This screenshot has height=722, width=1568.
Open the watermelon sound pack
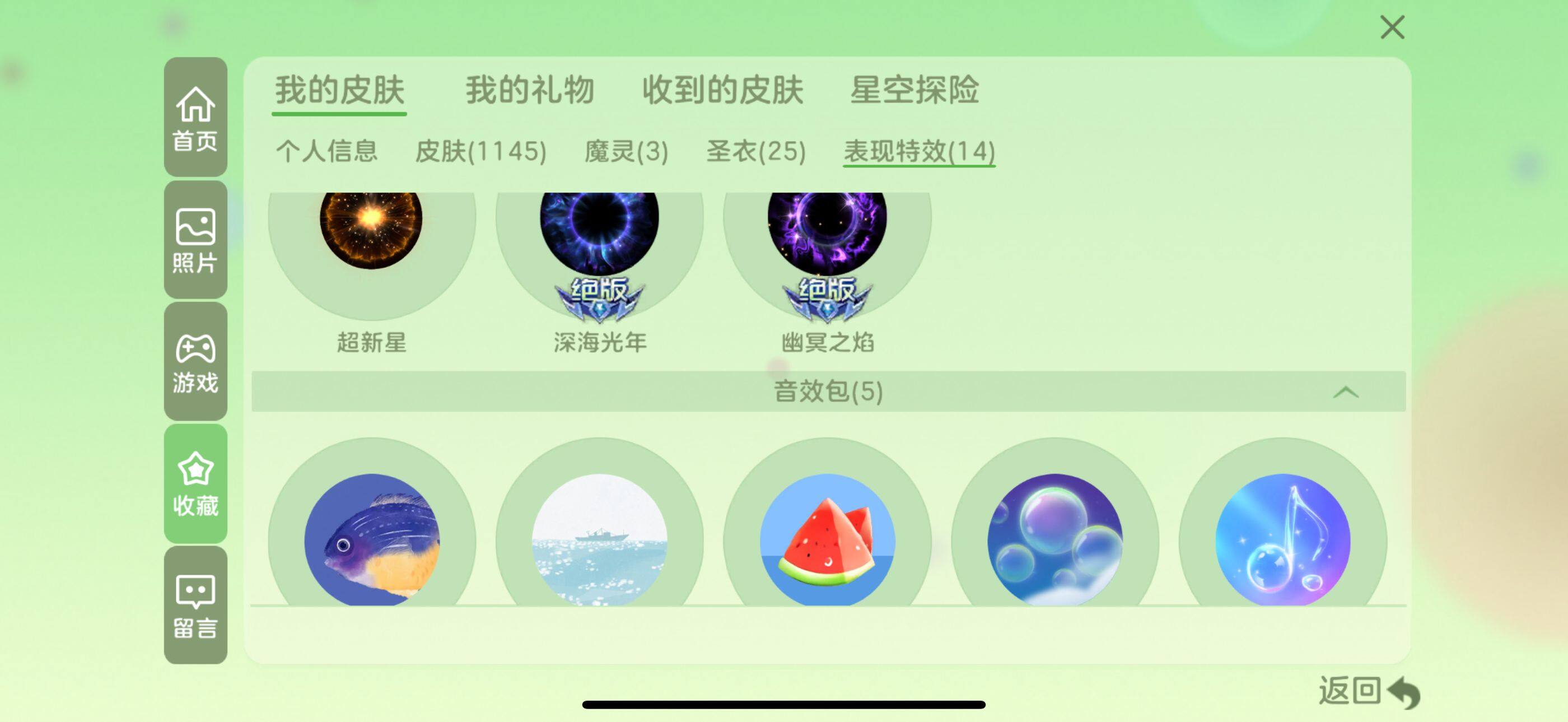pyautogui.click(x=827, y=539)
